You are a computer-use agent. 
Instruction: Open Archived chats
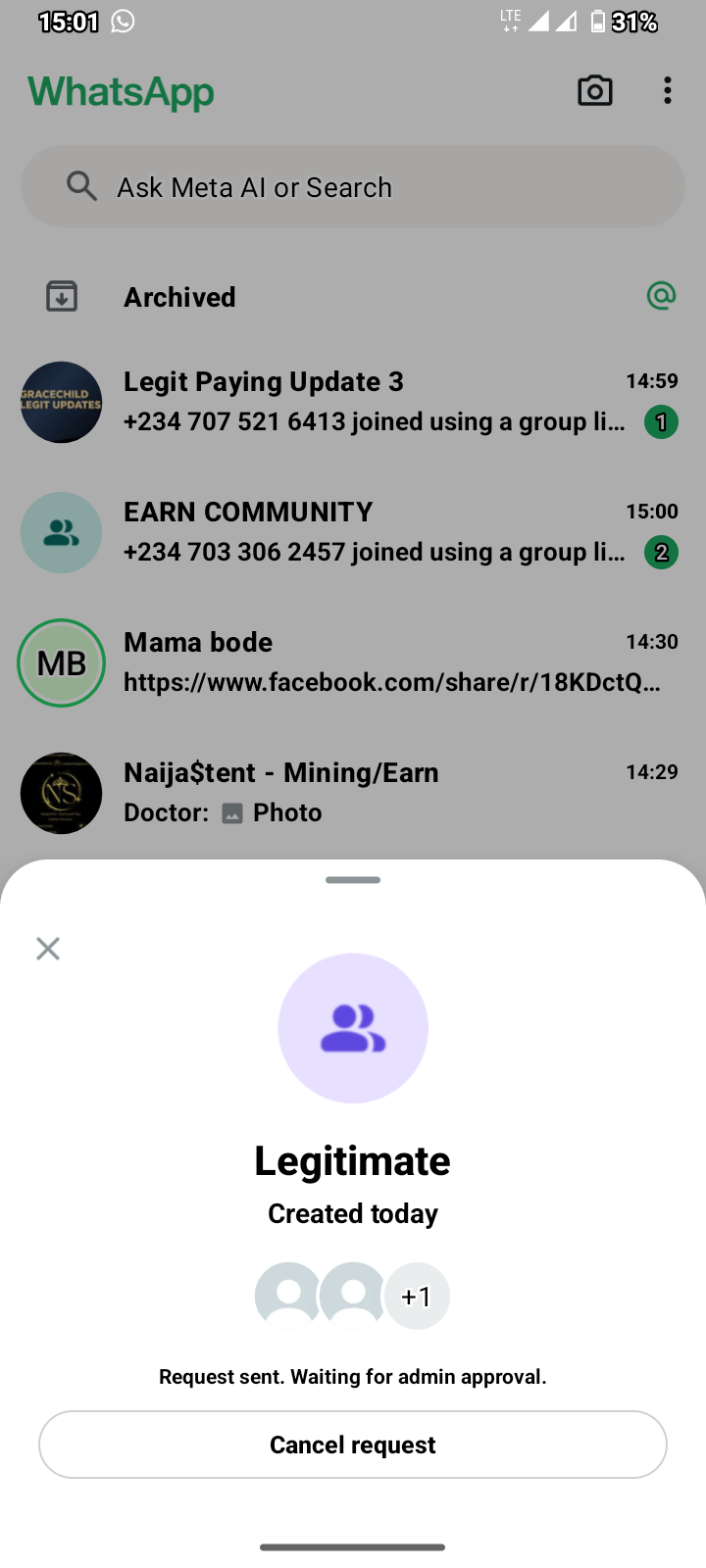point(180,297)
